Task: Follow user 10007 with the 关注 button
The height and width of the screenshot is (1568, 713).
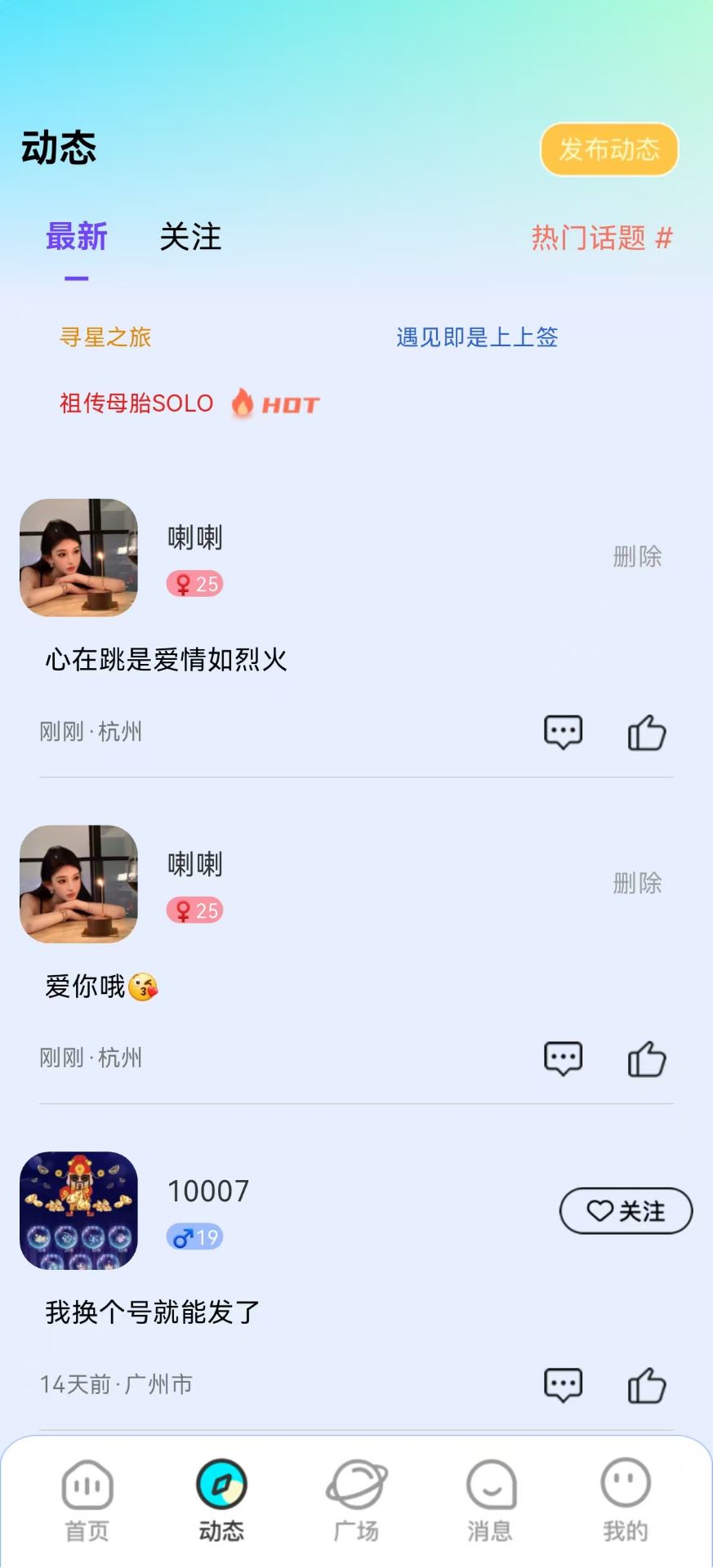Action: pos(626,1212)
